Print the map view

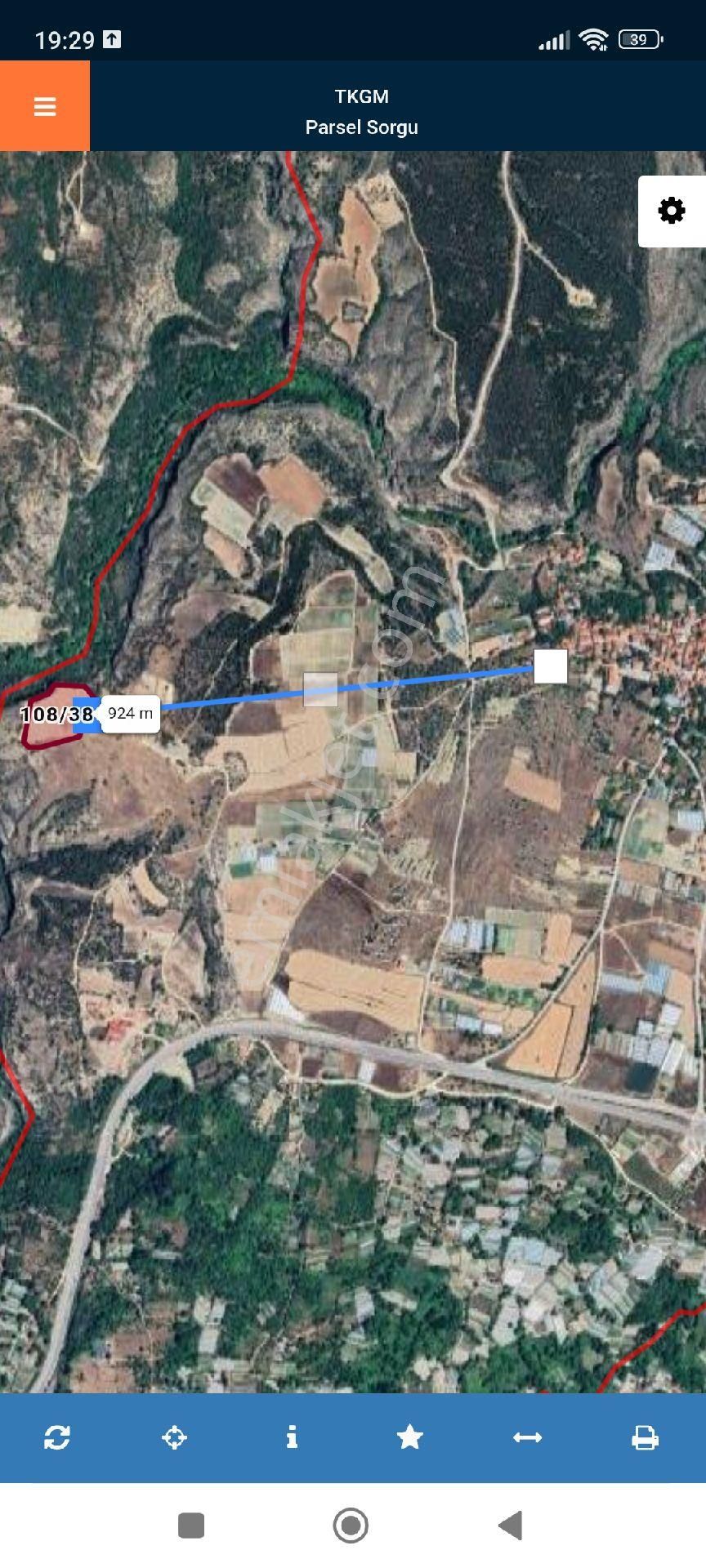point(645,1437)
